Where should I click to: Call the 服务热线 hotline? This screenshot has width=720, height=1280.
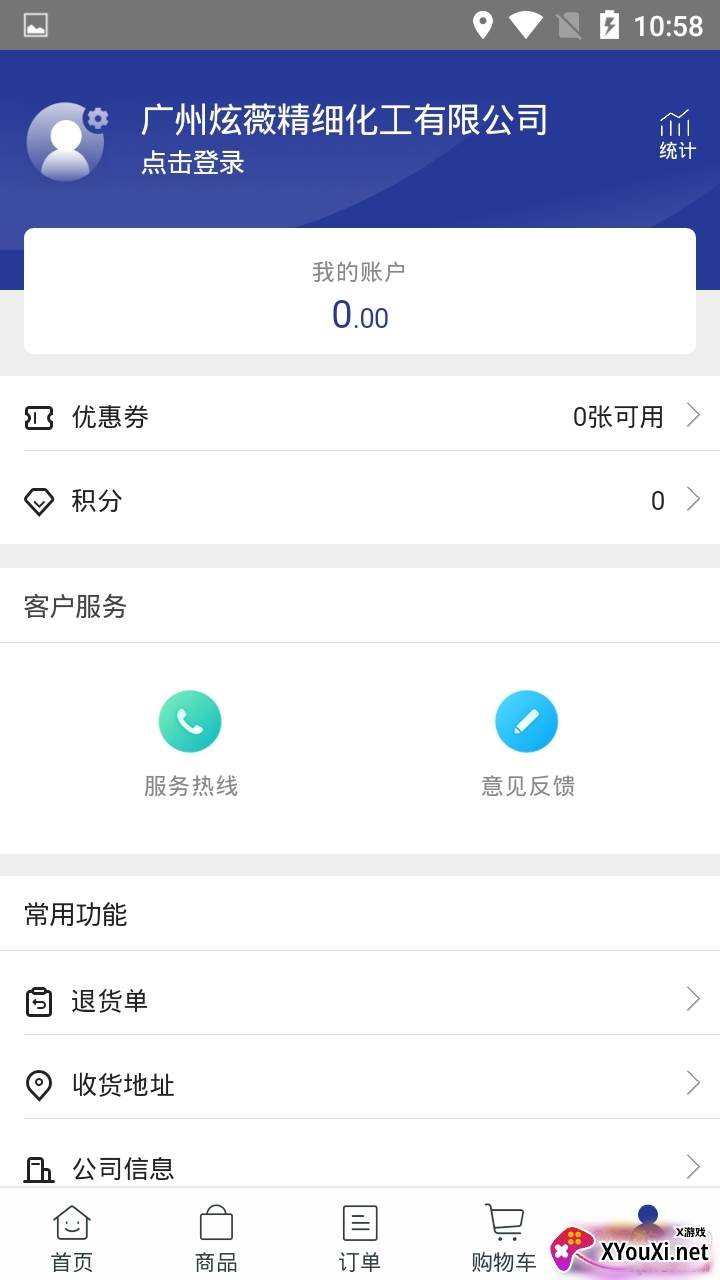(190, 742)
